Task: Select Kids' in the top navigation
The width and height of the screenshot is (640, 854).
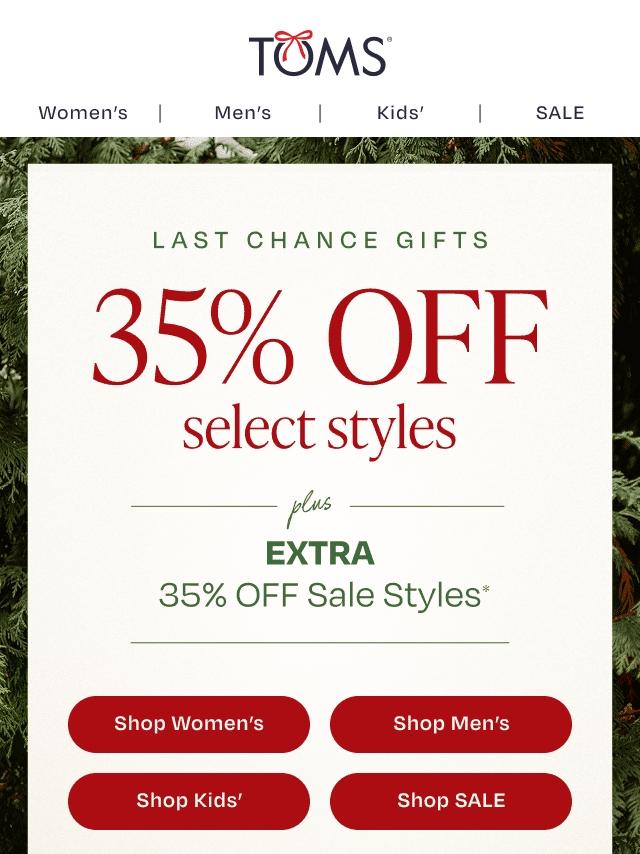Action: (400, 113)
